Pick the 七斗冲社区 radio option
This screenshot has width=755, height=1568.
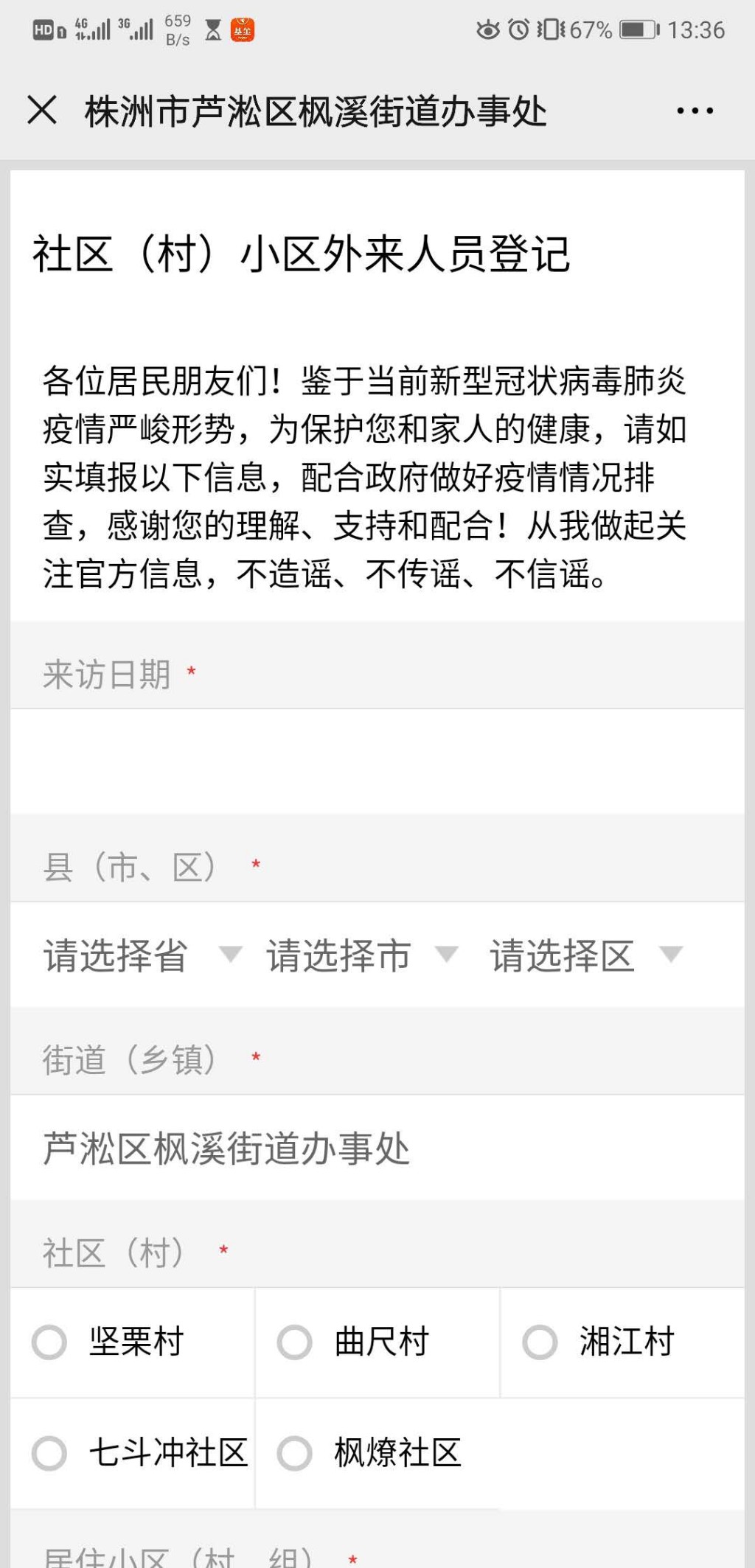(x=50, y=1454)
